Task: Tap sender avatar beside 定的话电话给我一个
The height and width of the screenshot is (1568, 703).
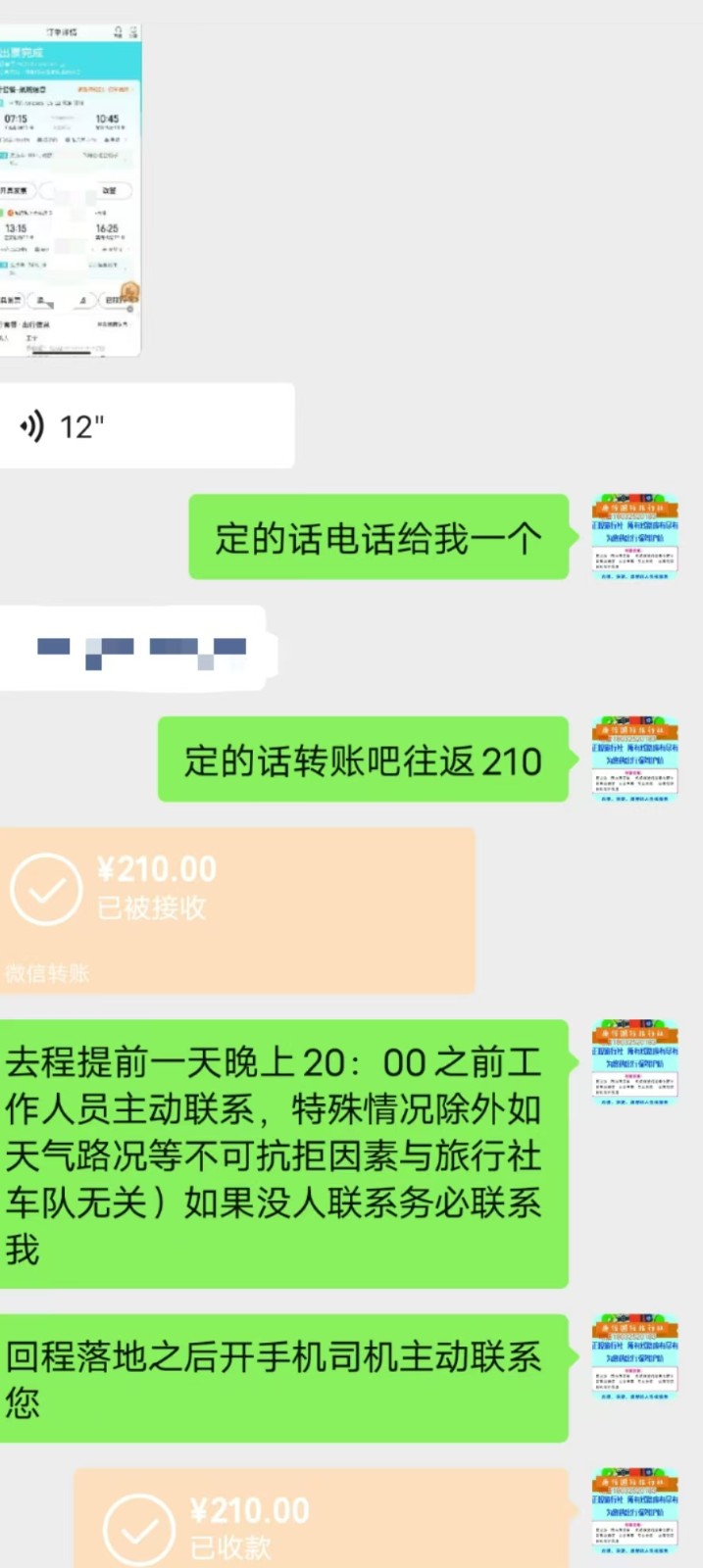Action: (x=634, y=537)
